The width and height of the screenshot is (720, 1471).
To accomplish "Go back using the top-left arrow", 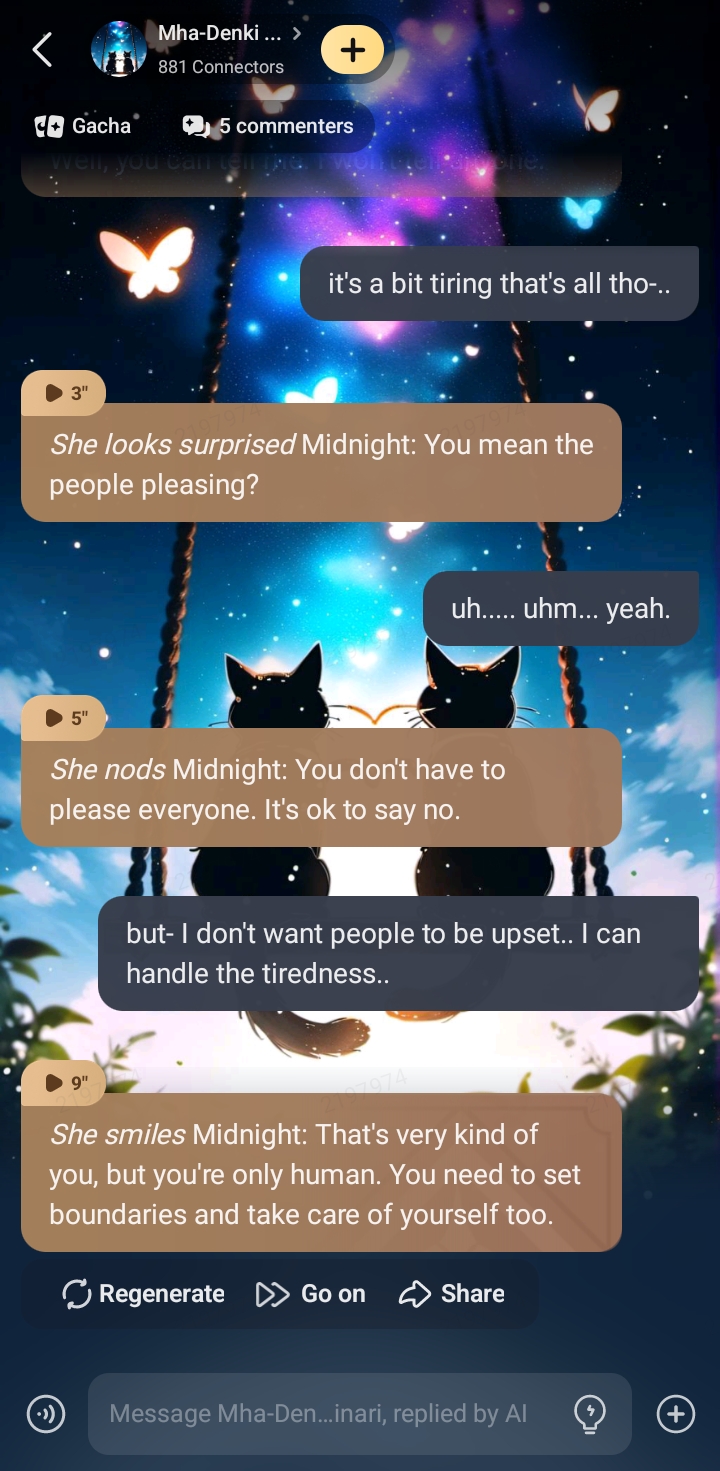I will (x=42, y=49).
